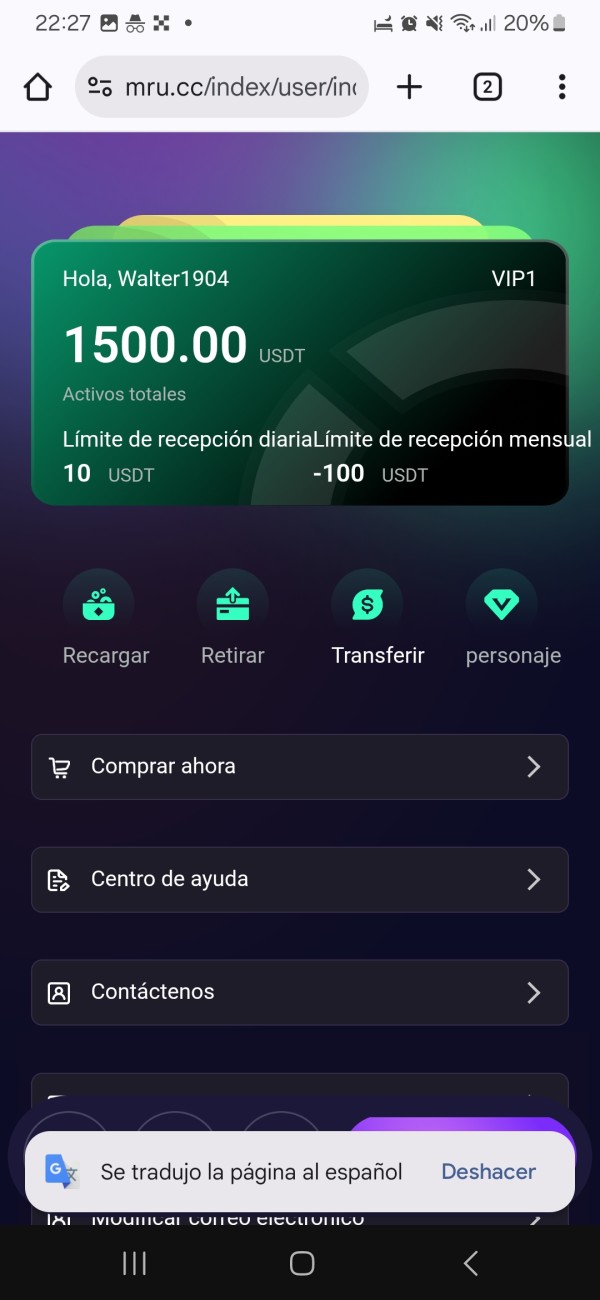This screenshot has height=1300, width=600.
Task: Open the recent apps screen
Action: tap(134, 1263)
